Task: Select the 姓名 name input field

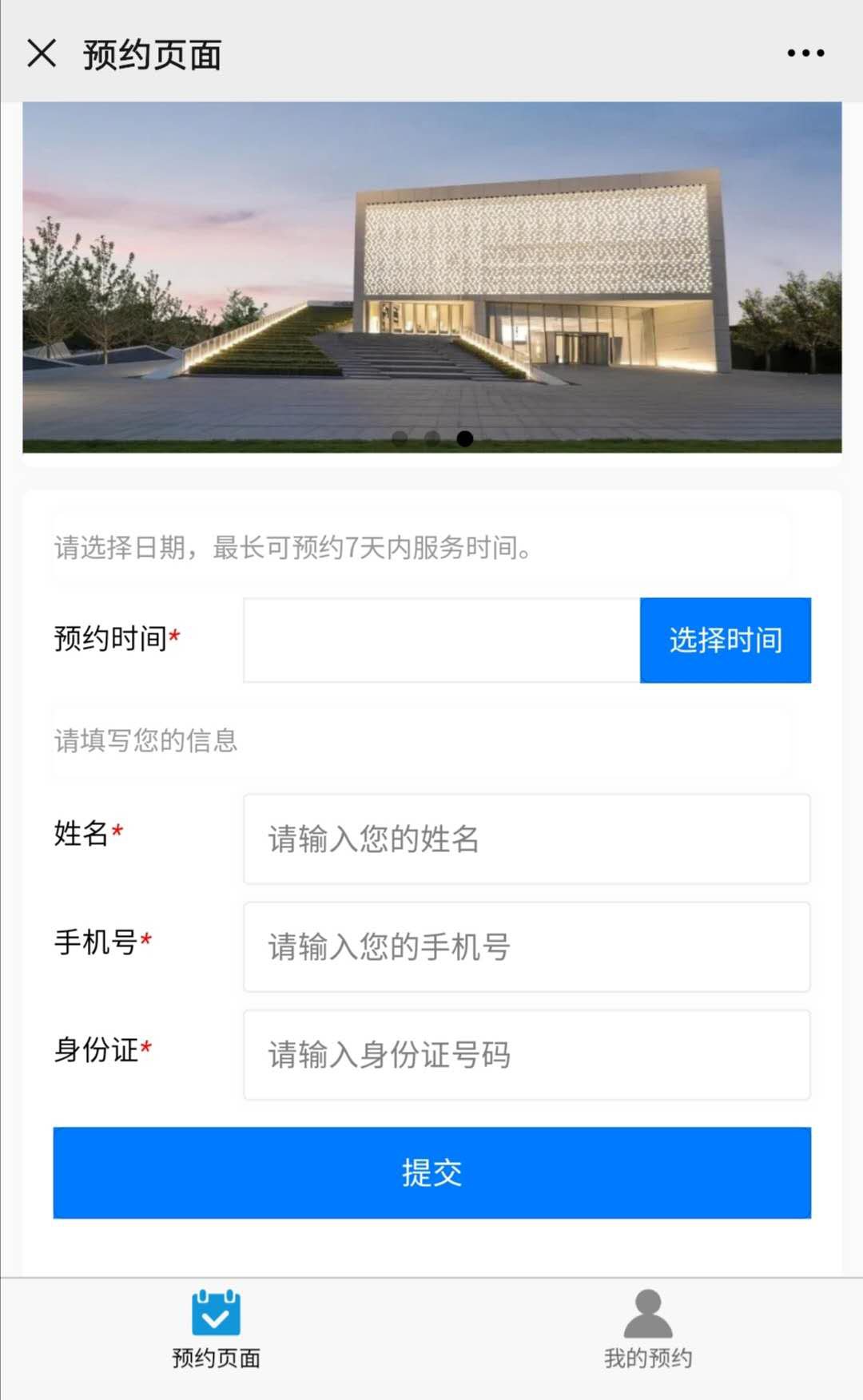Action: 527,839
